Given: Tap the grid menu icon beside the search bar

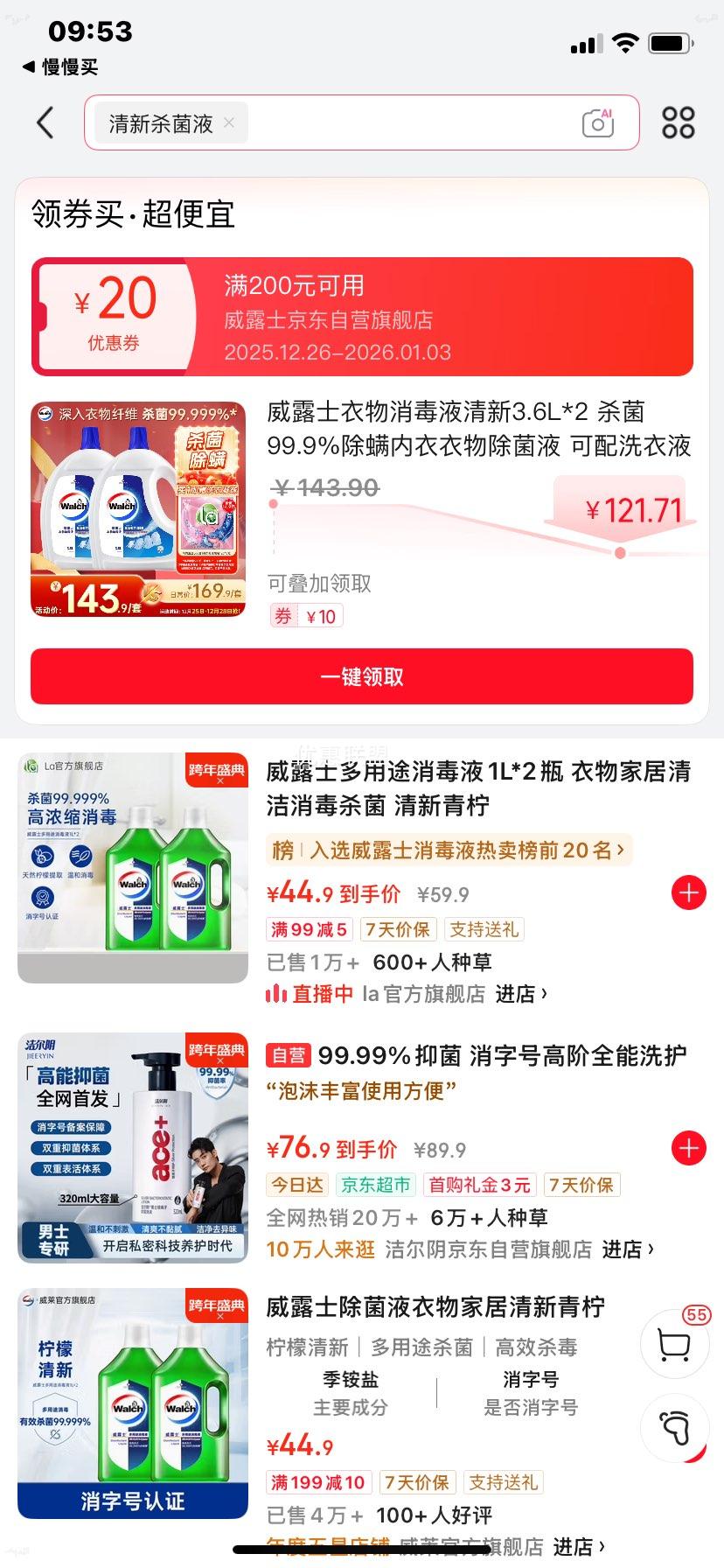Looking at the screenshot, I should pyautogui.click(x=678, y=123).
